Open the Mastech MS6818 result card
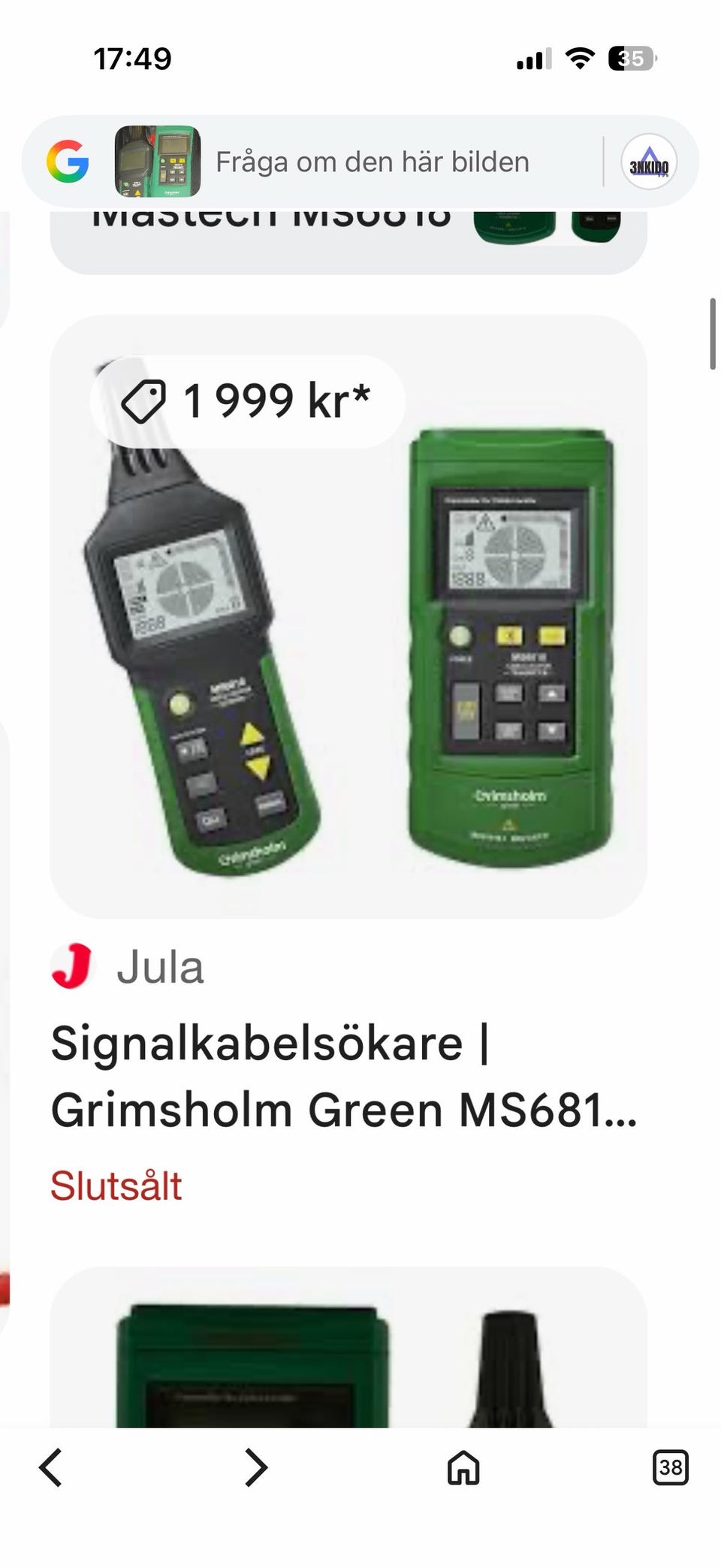This screenshot has width=721, height=1568. tap(348, 240)
